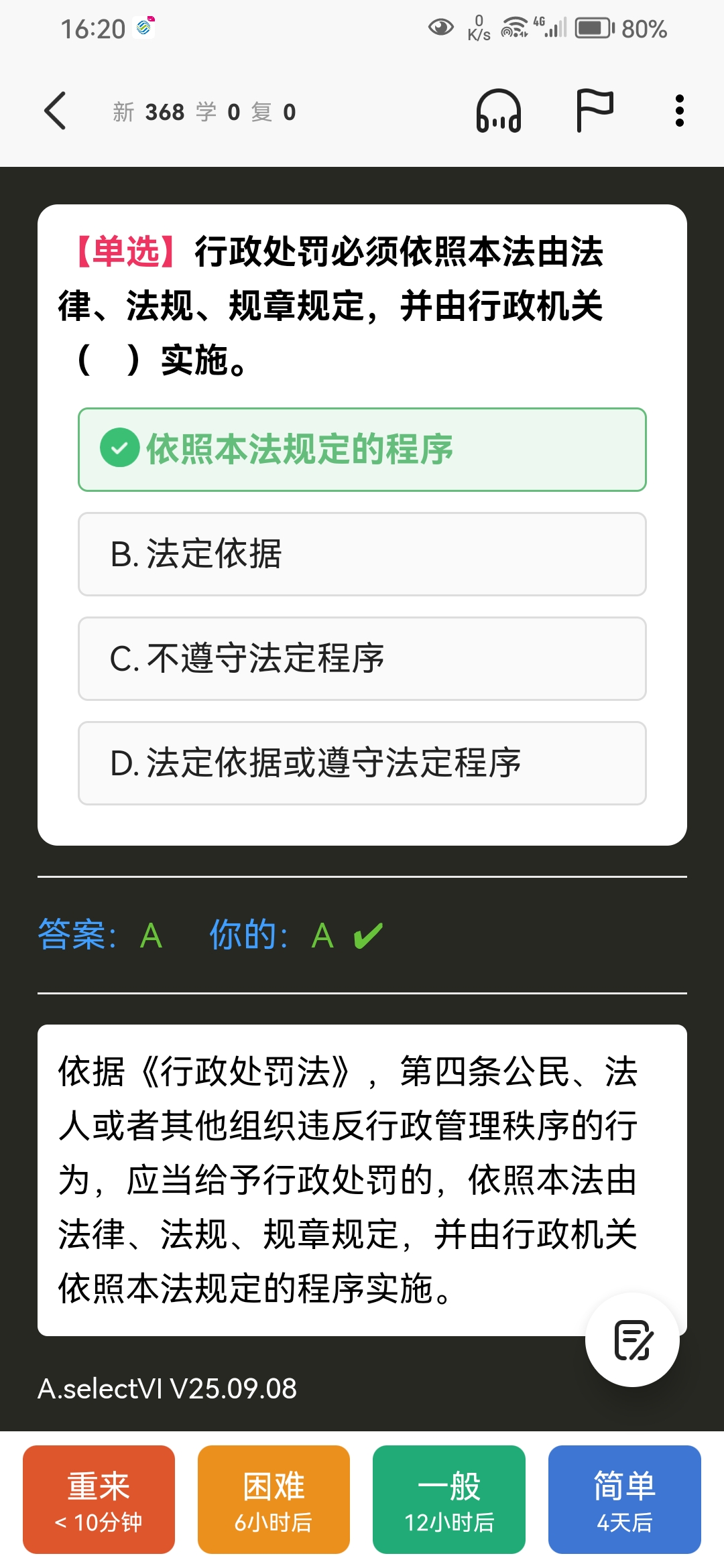
Task: Mark this card as 困难
Action: pyautogui.click(x=274, y=1500)
